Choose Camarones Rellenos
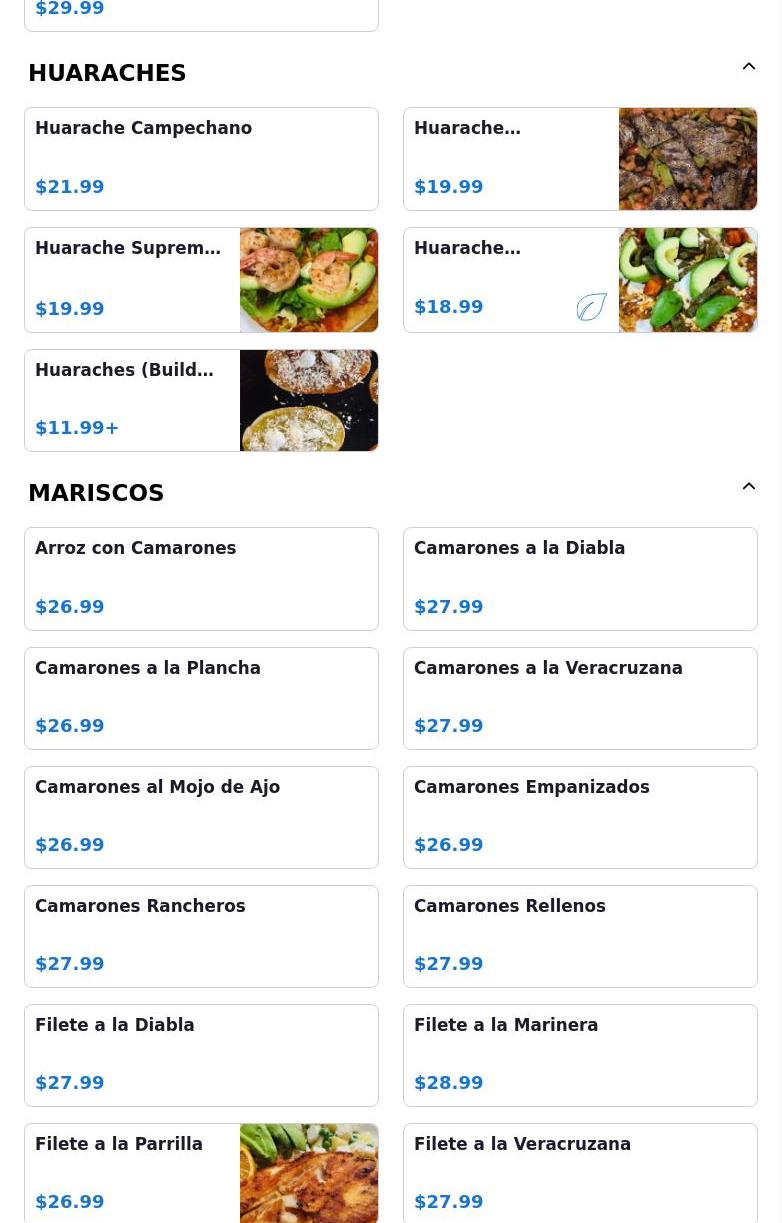Screen dimensions: 782x1223 tap(580, 936)
